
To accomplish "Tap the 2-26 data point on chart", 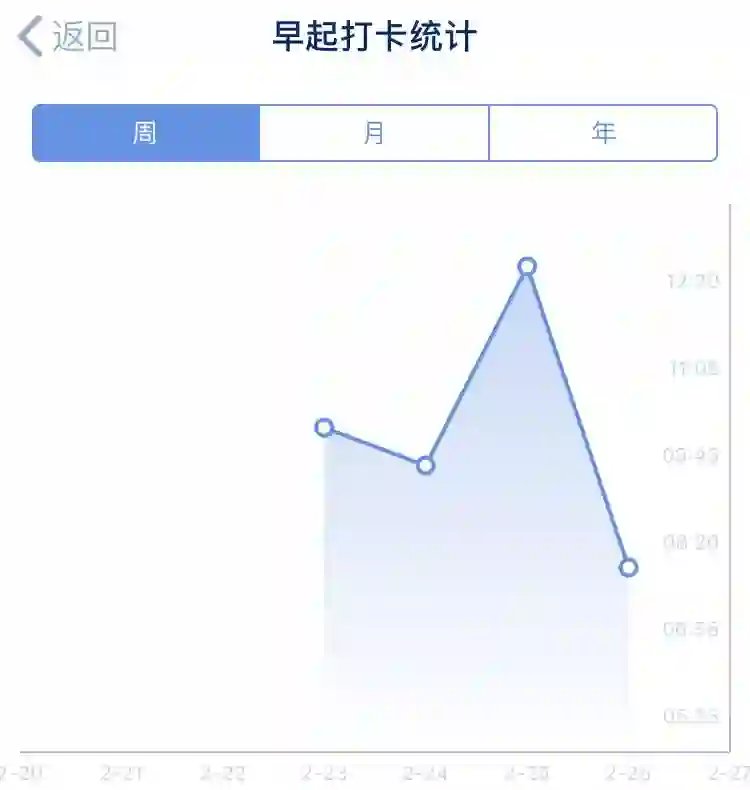I will 628,567.
